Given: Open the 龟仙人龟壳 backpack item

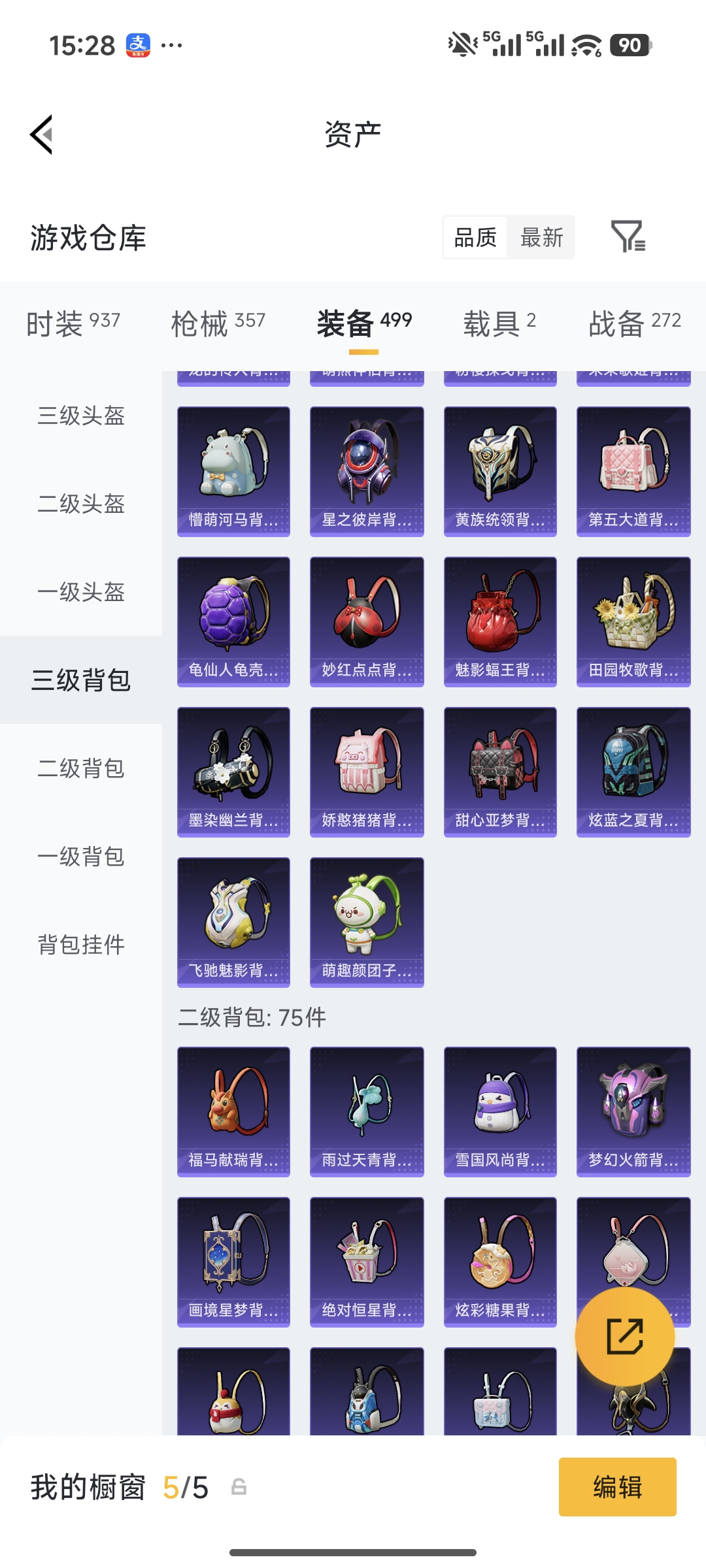Looking at the screenshot, I should (233, 621).
